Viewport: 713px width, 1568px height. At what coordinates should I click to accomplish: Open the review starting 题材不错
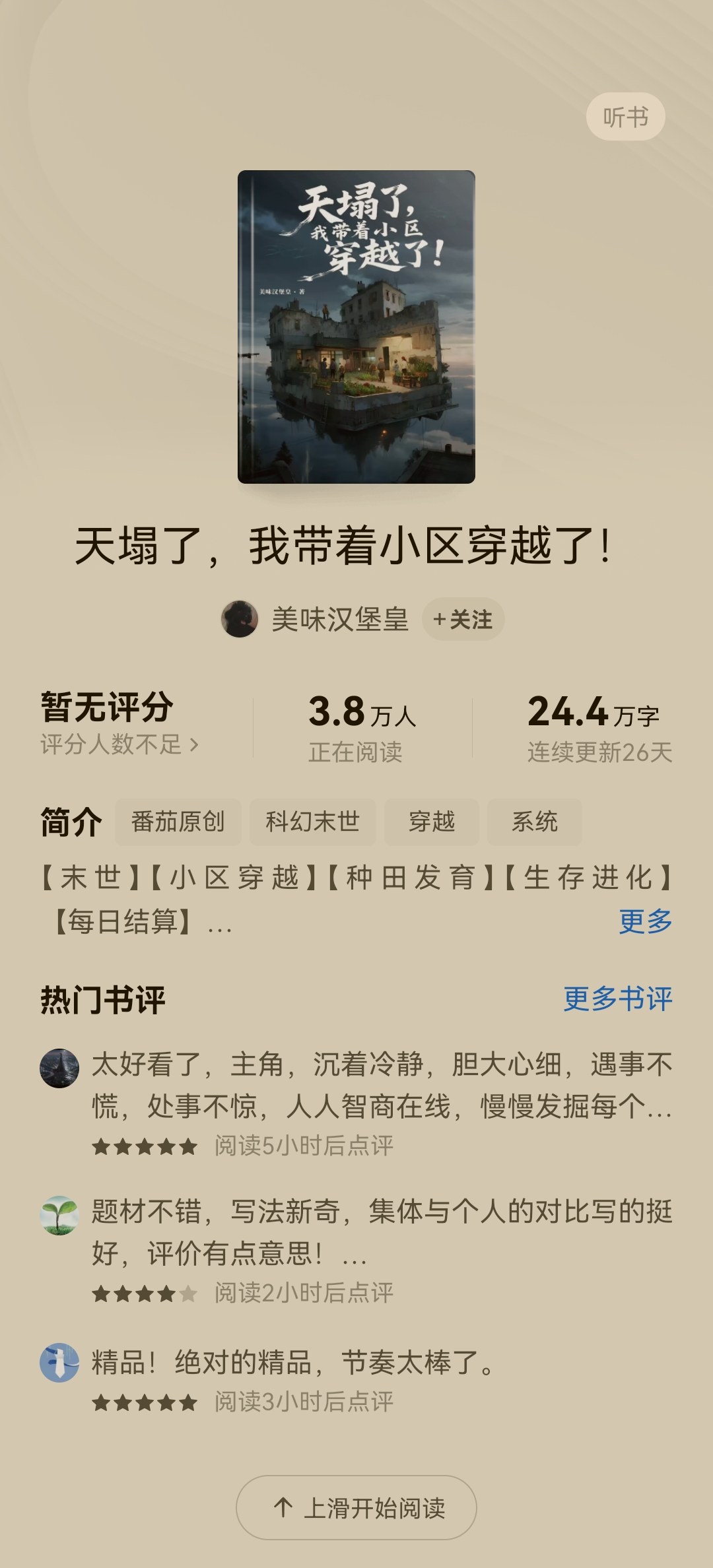click(382, 1232)
